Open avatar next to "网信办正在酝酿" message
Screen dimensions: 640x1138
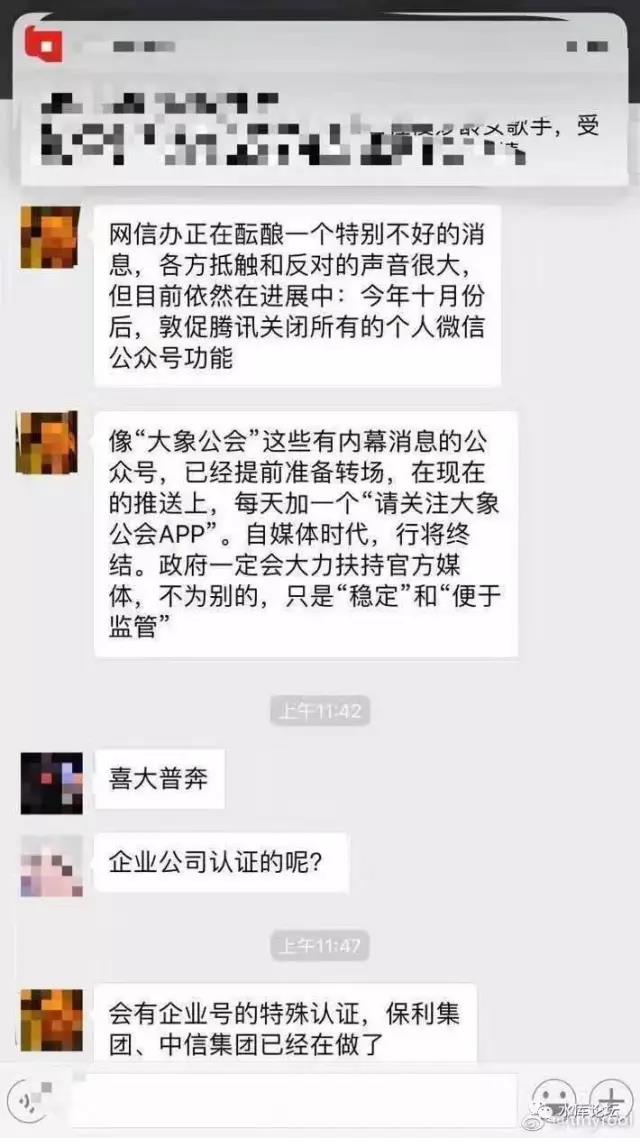coord(50,236)
